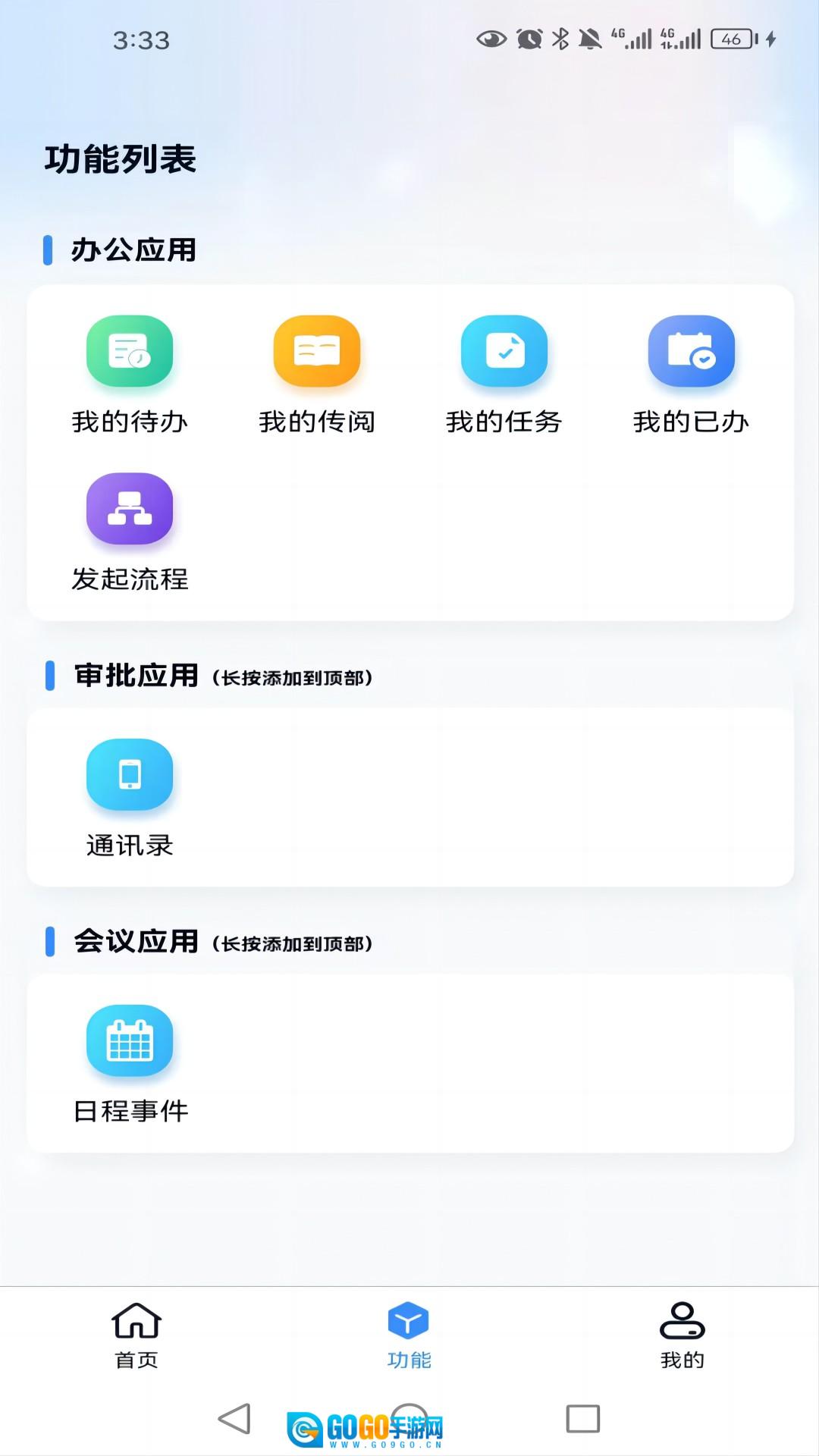Open 我的待办 (My To-Do)
Screen dimensions: 819x1456
coord(130,351)
